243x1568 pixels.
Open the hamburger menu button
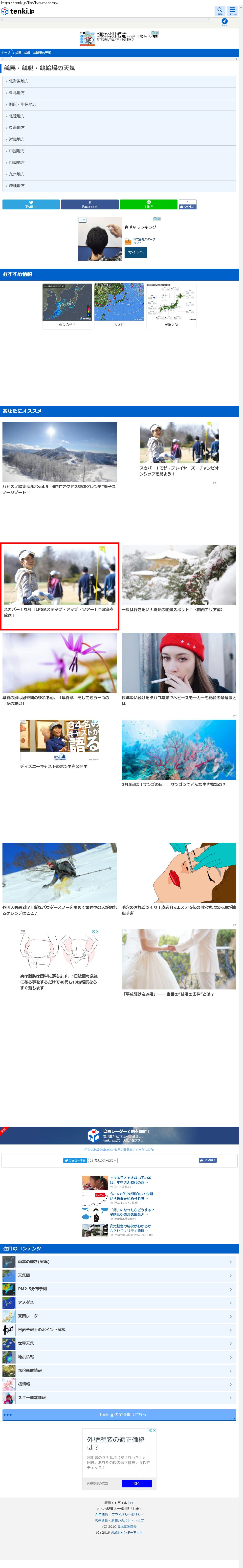(232, 11)
